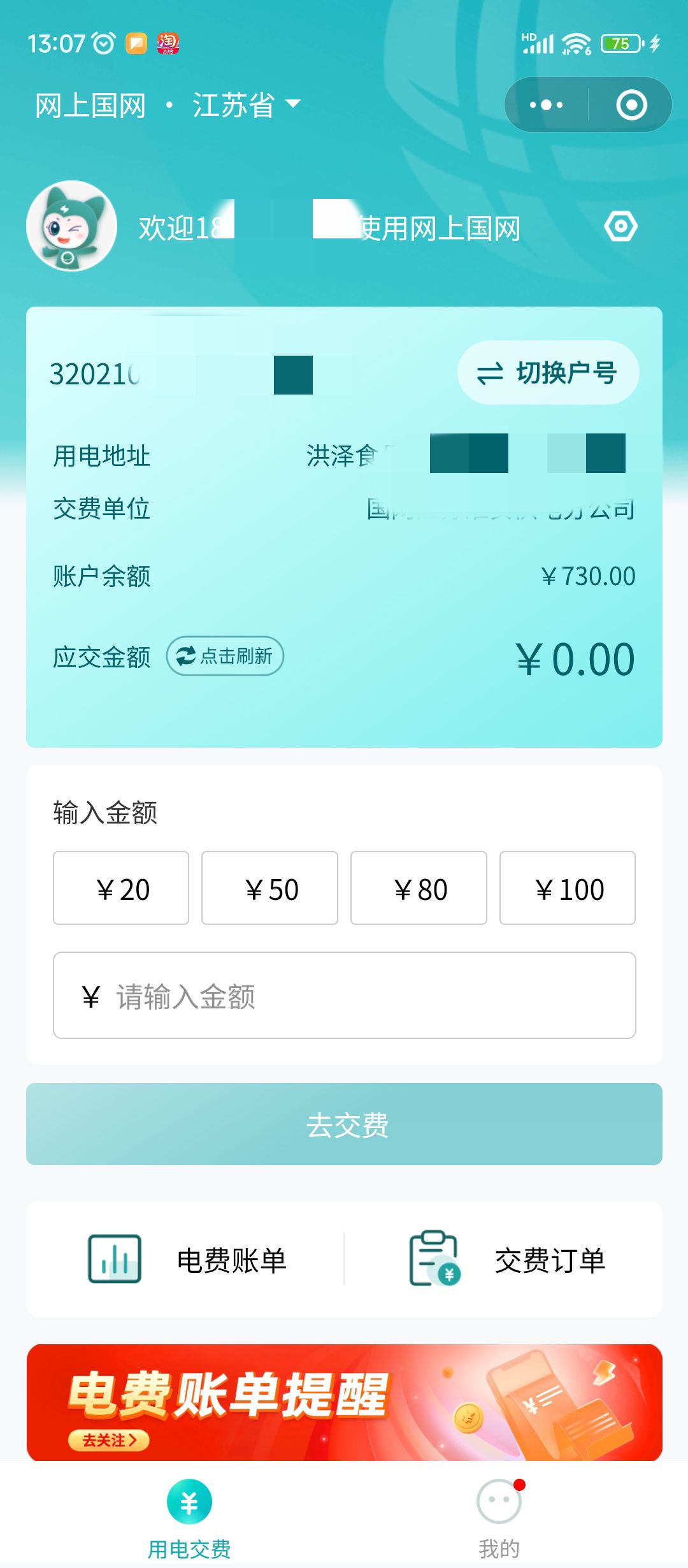Open the province dropdown showing 江苏省
Image resolution: width=688 pixels, height=1568 pixels.
[x=246, y=105]
